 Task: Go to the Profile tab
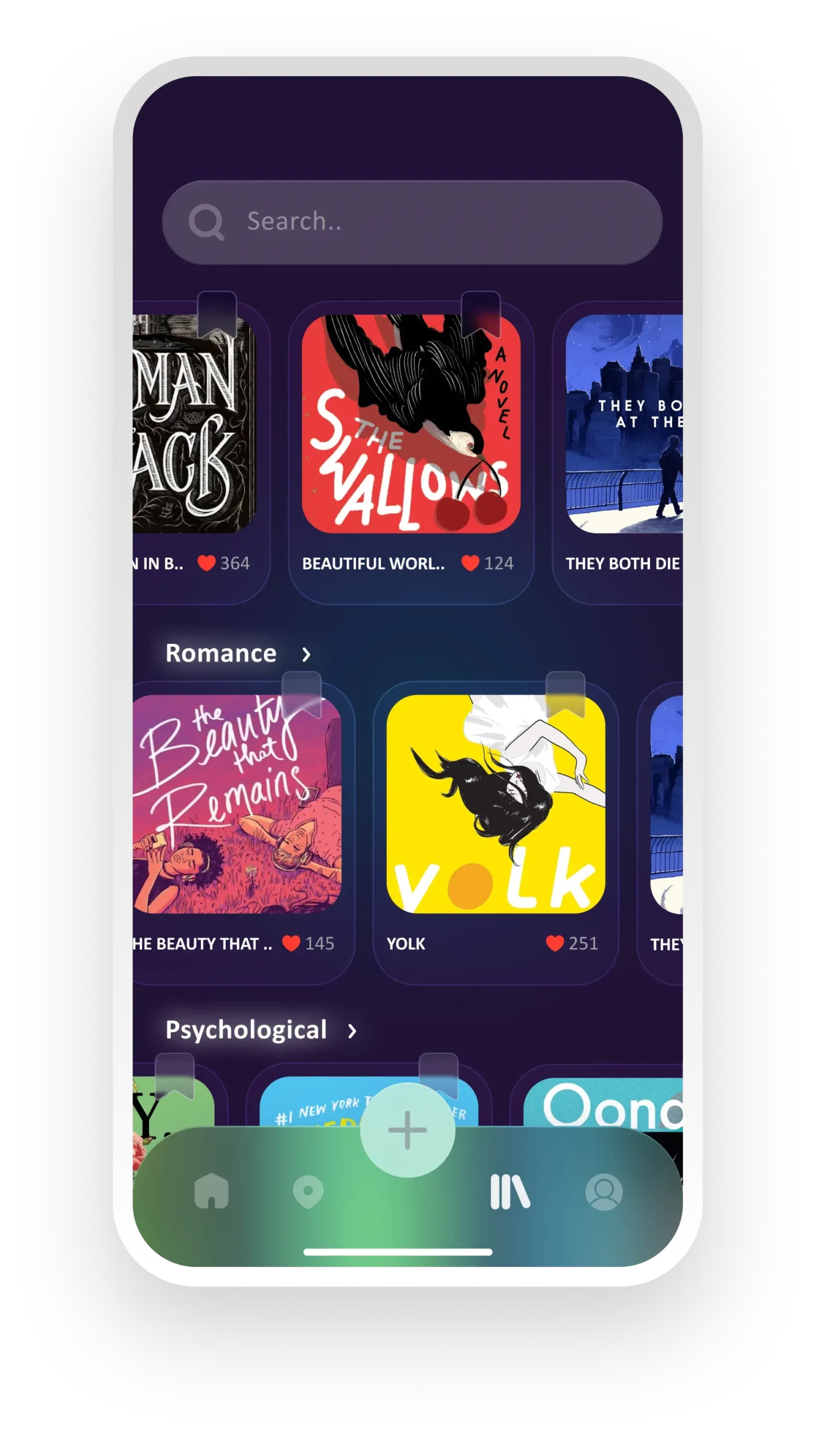point(604,1191)
